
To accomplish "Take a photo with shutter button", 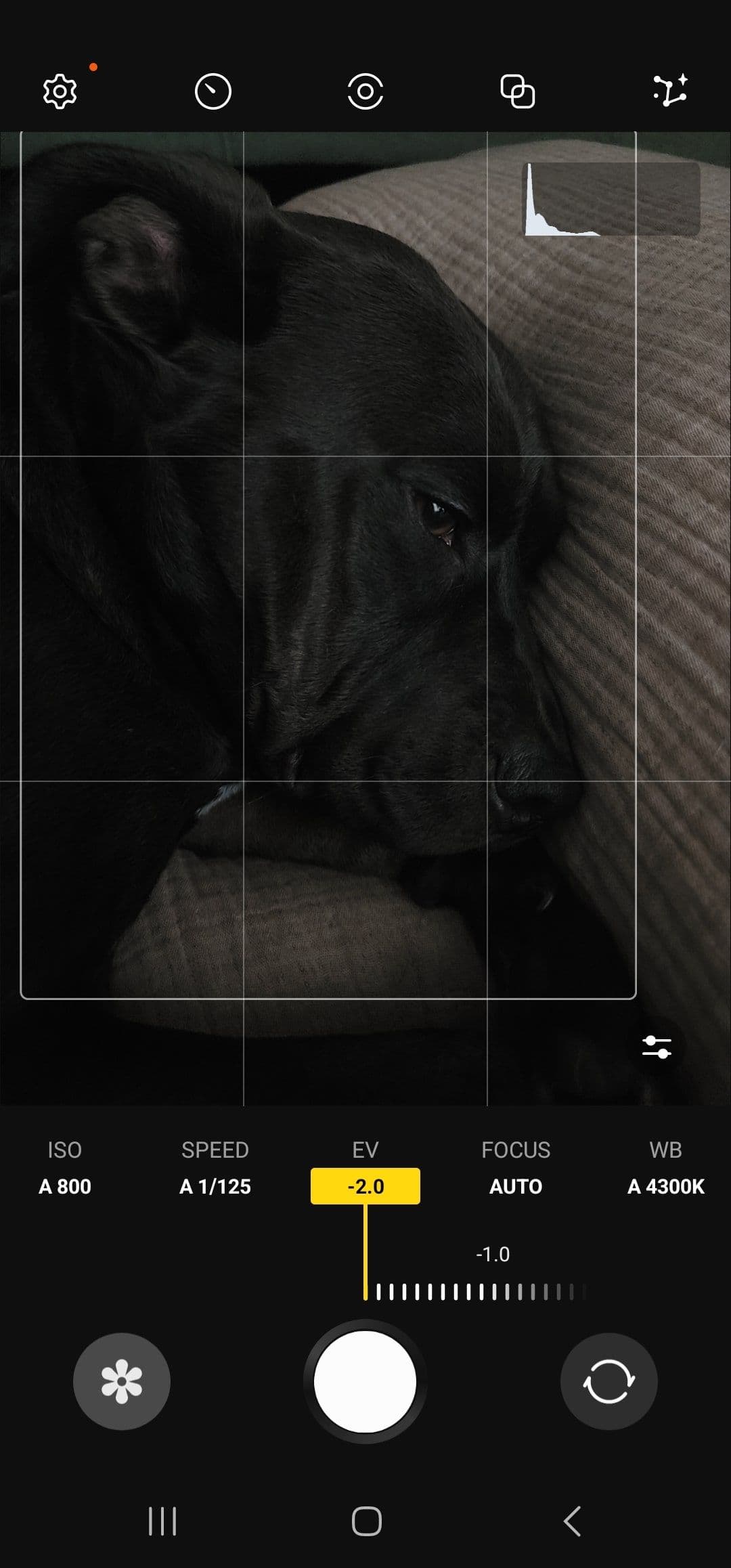I will click(x=365, y=1381).
